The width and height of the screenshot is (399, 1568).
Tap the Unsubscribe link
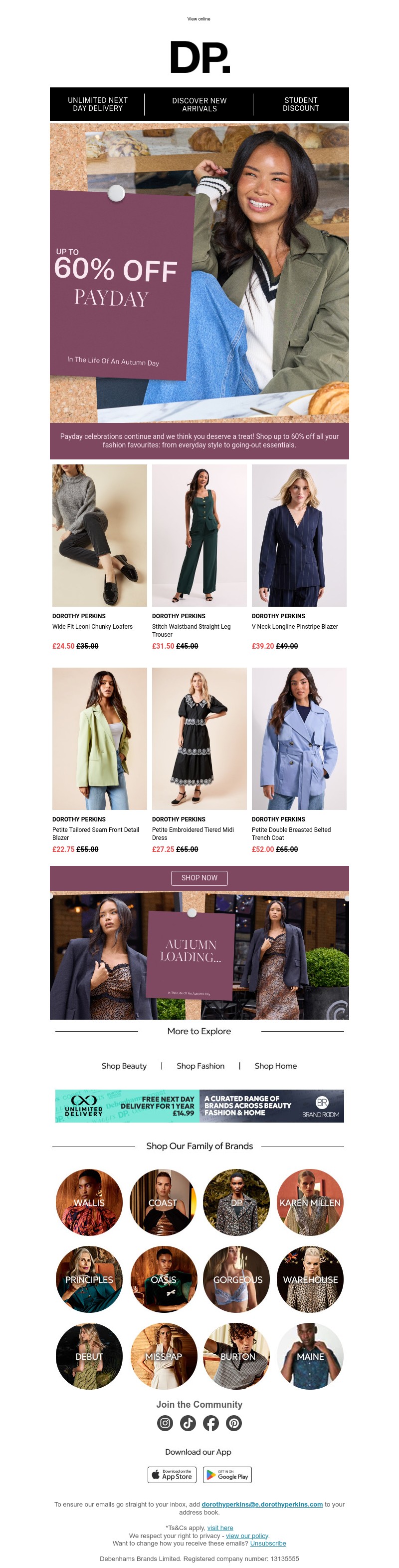coord(268,1543)
